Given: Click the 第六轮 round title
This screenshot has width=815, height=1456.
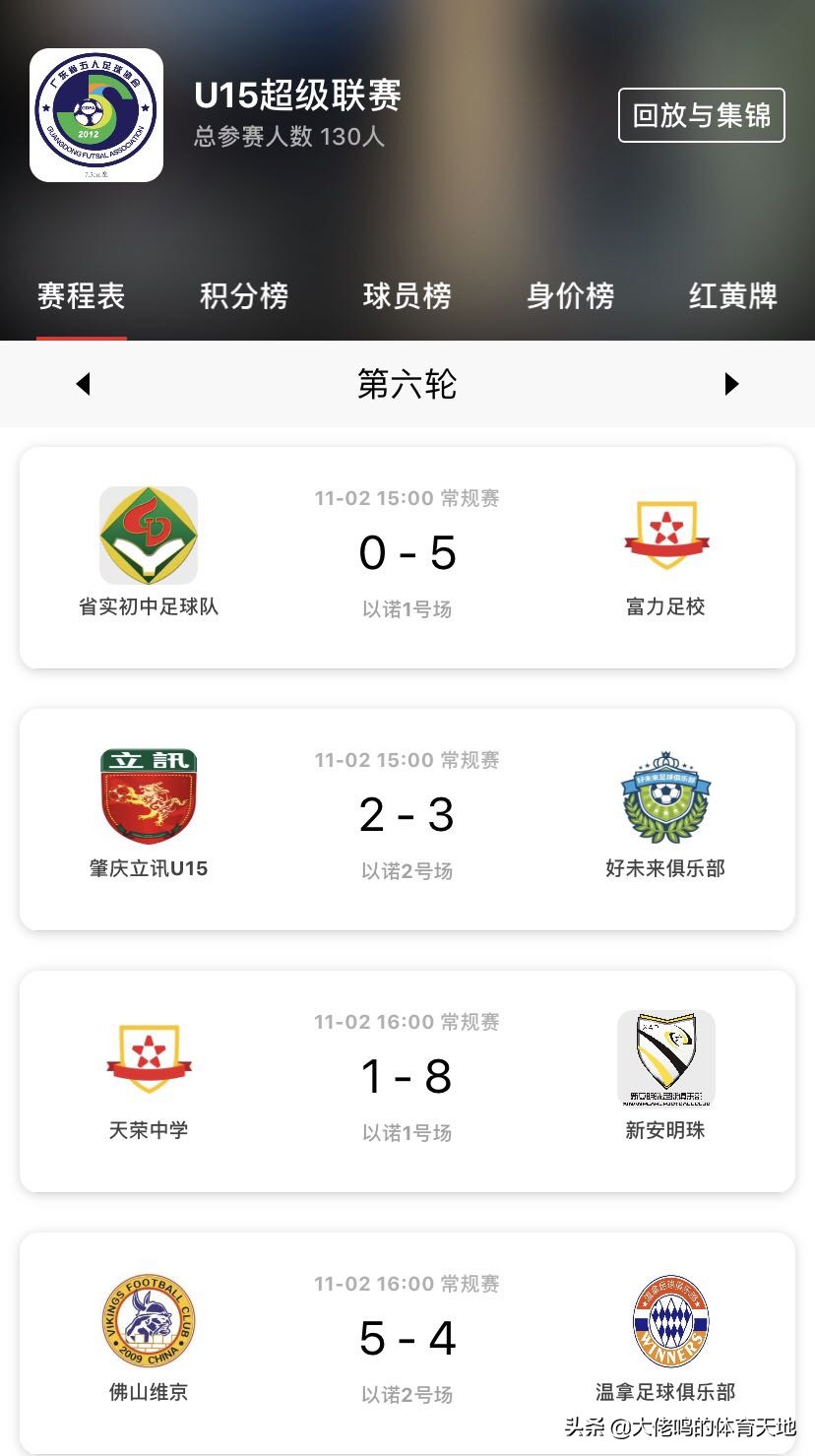Looking at the screenshot, I should click(x=407, y=386).
